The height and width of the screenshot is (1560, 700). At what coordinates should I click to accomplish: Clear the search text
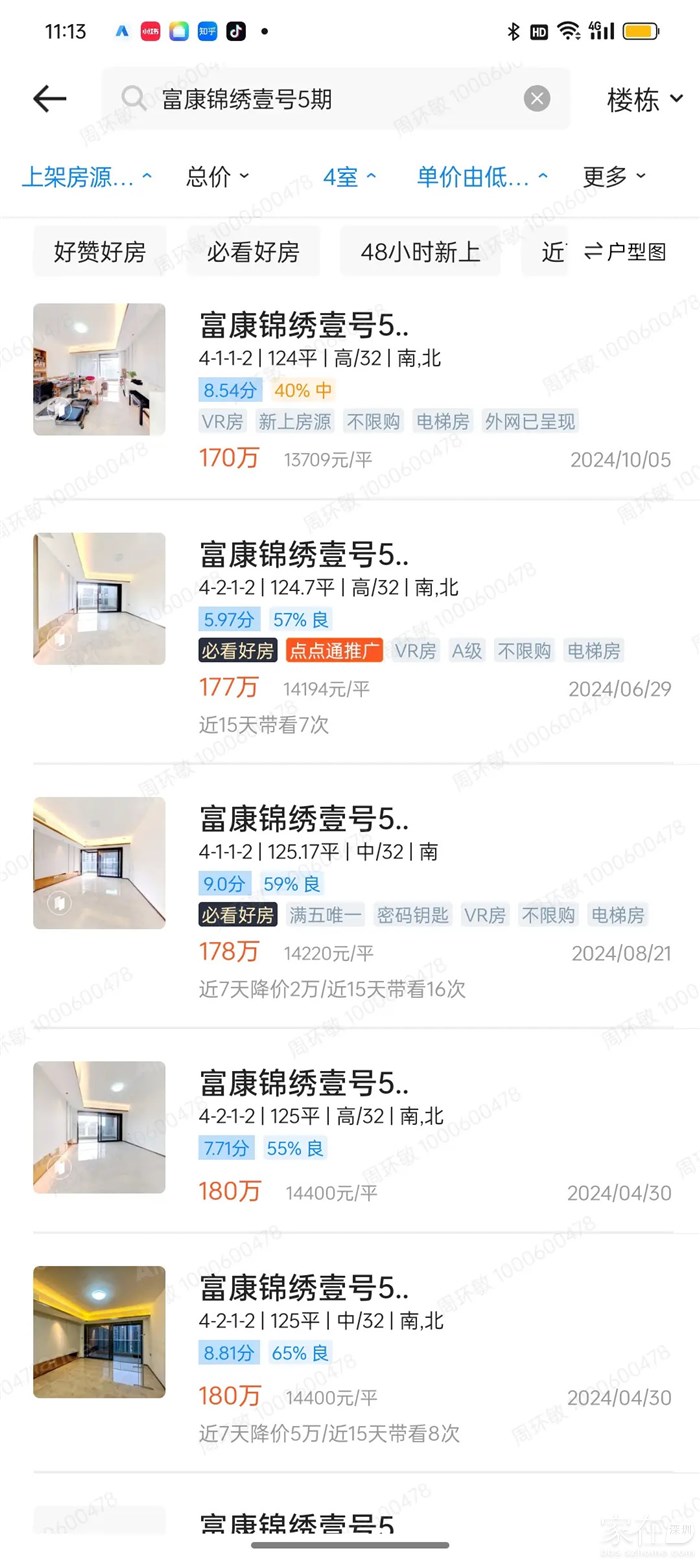(537, 98)
